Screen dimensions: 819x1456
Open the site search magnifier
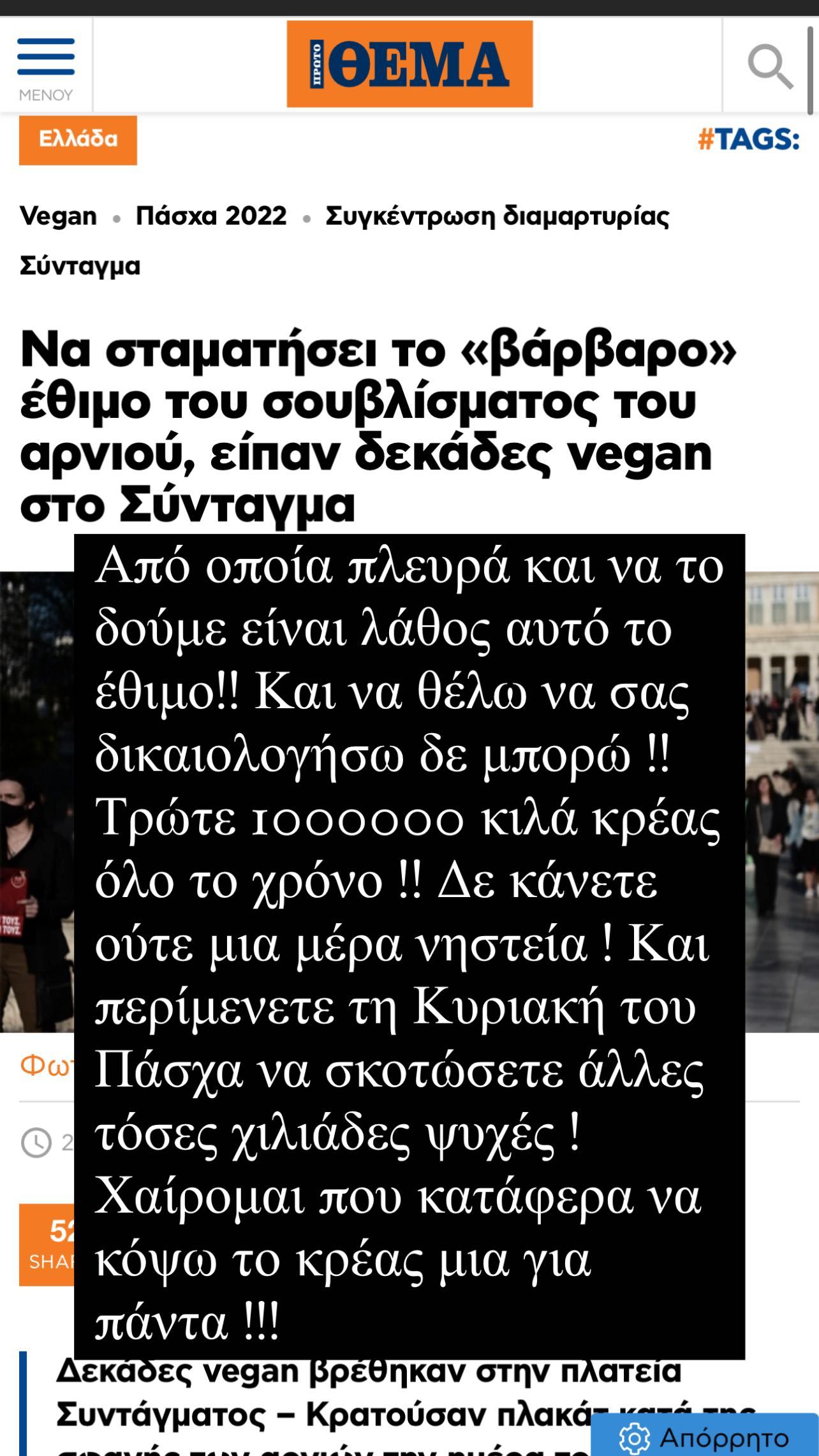769,66
